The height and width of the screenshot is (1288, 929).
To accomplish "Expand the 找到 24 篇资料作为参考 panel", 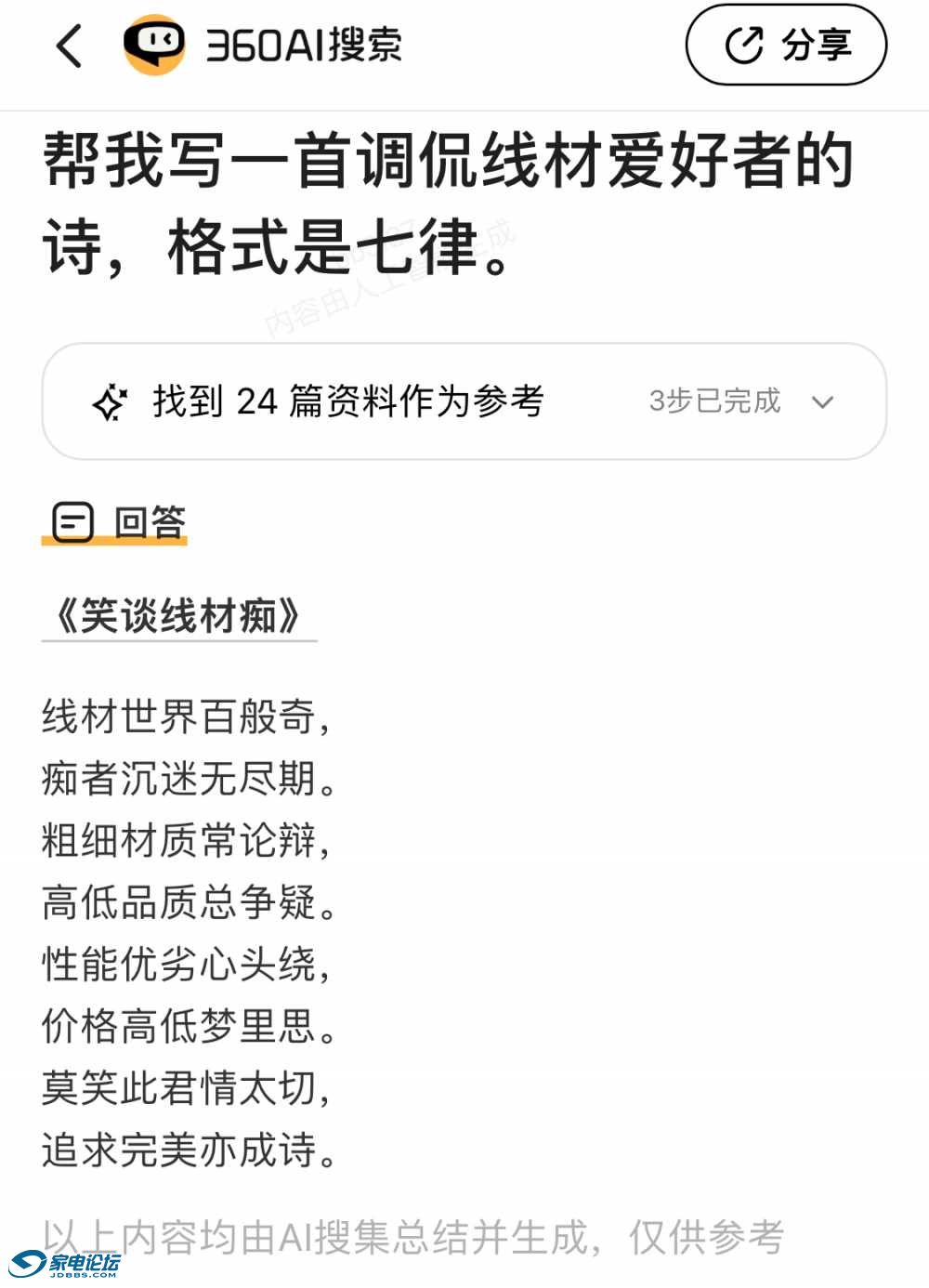I will pyautogui.click(x=821, y=401).
